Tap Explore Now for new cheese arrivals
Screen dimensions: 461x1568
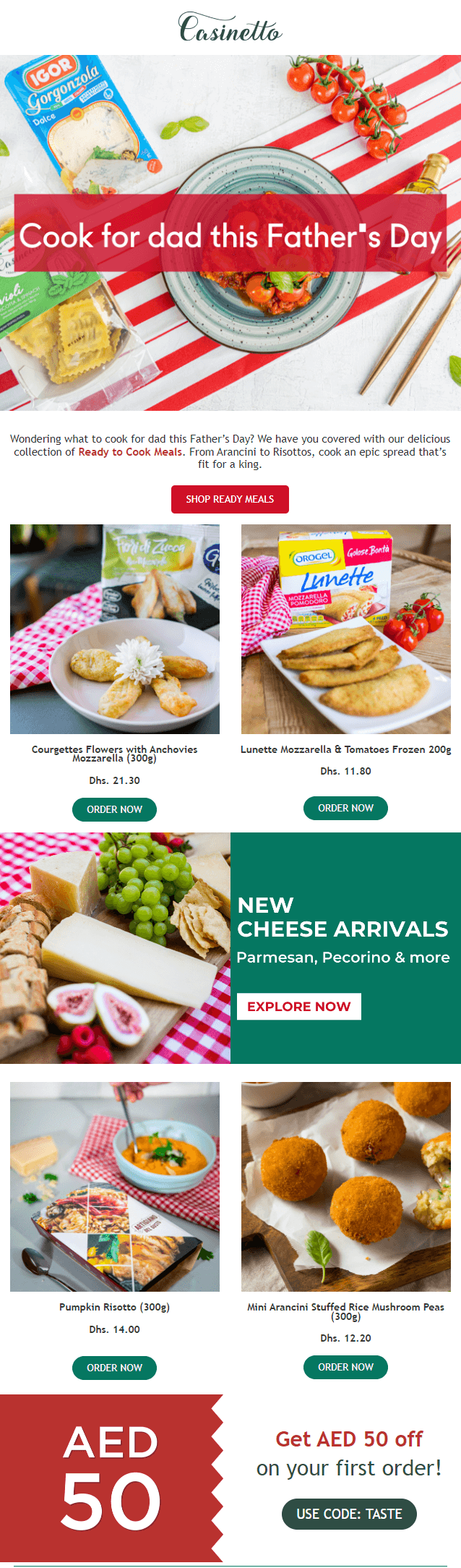[298, 1006]
